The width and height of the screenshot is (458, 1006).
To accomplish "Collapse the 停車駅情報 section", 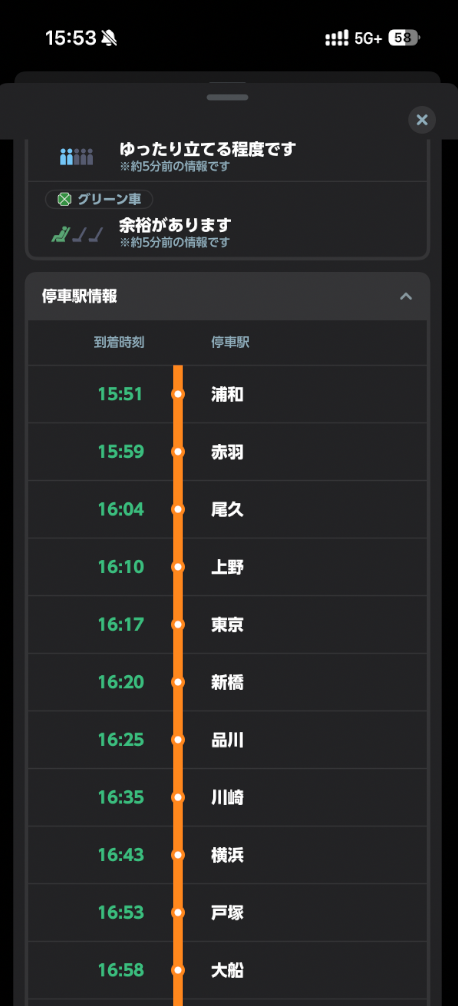I will (405, 296).
